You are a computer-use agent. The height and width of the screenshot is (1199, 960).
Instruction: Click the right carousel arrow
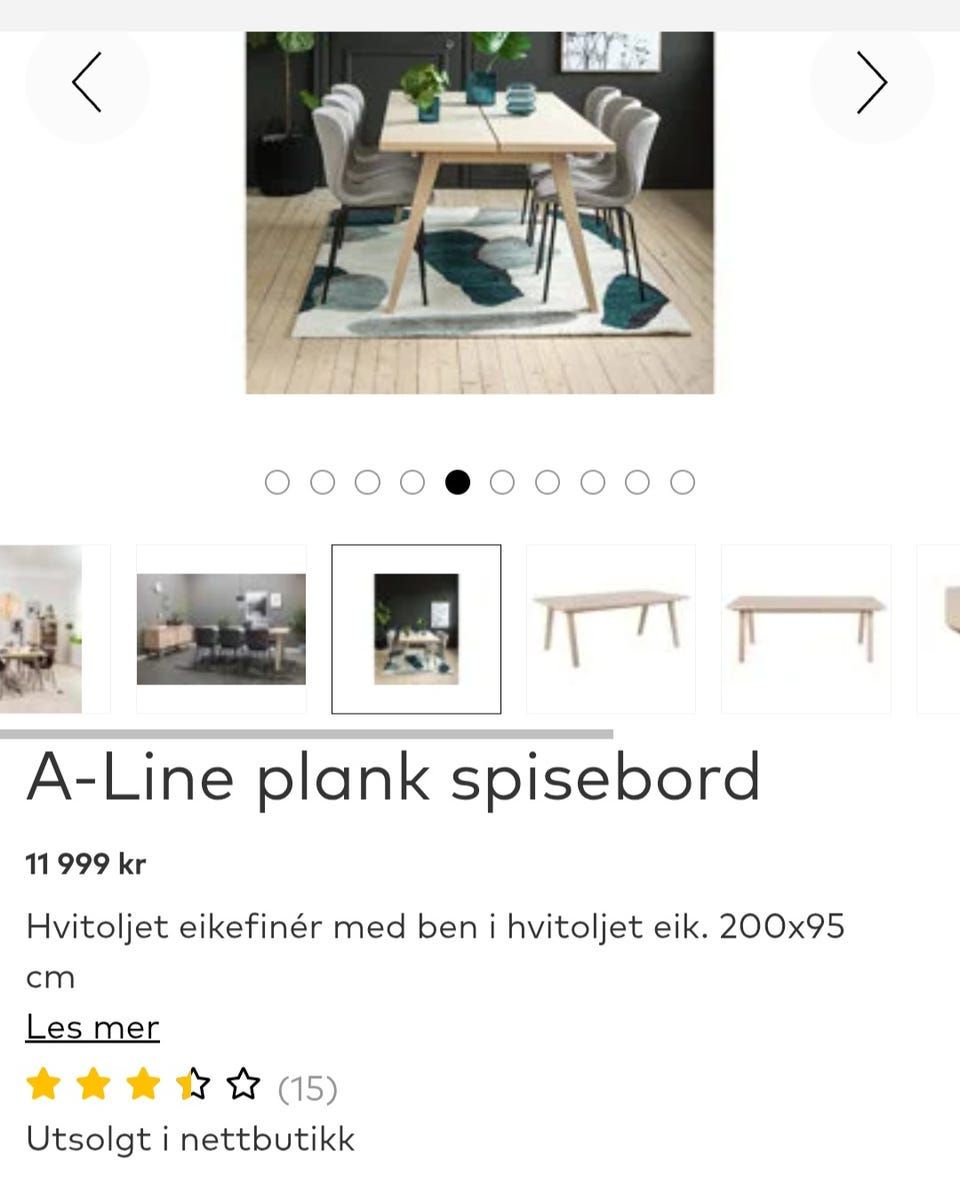click(872, 84)
